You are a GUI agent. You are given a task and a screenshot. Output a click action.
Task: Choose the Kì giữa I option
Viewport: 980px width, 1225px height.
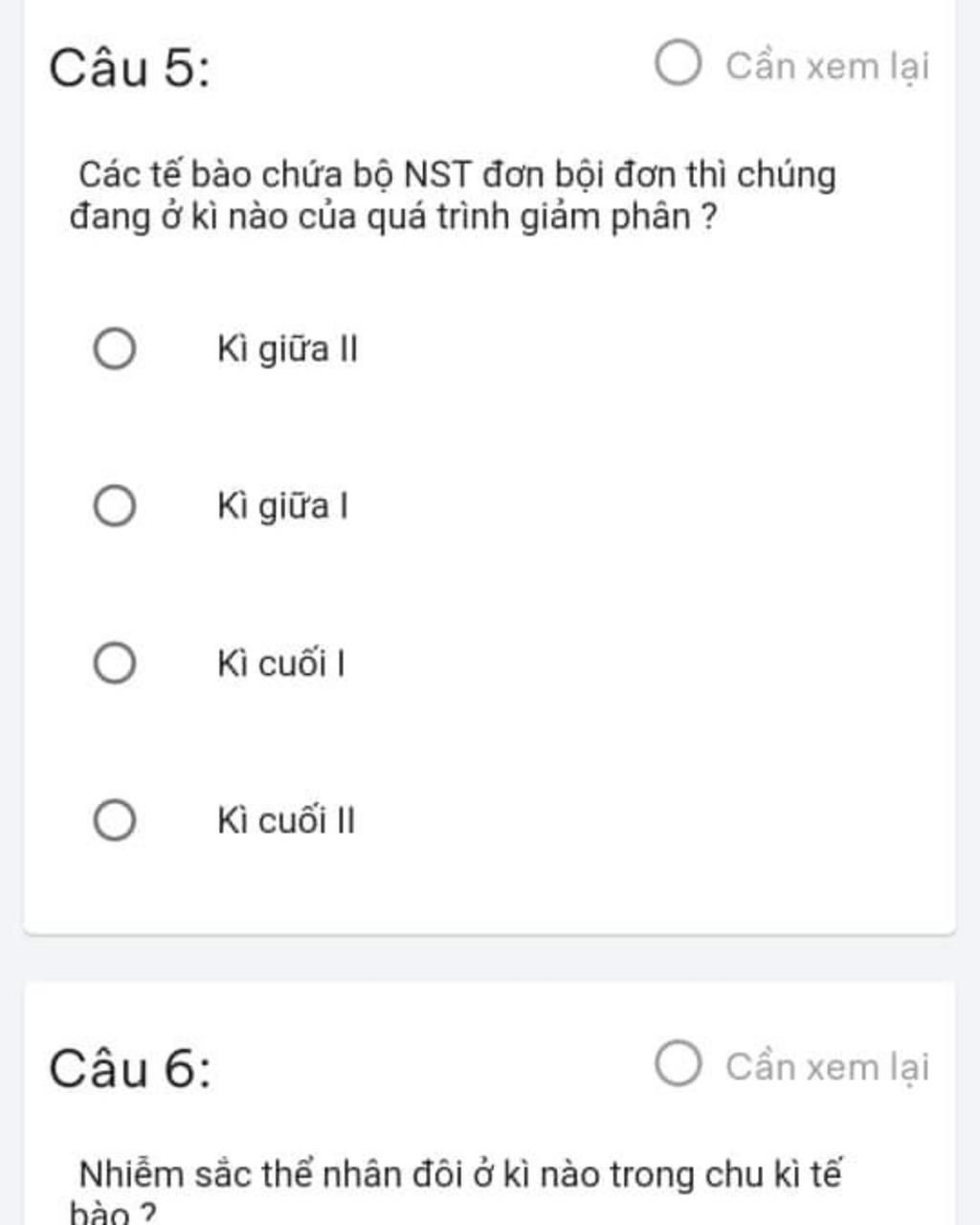click(114, 505)
